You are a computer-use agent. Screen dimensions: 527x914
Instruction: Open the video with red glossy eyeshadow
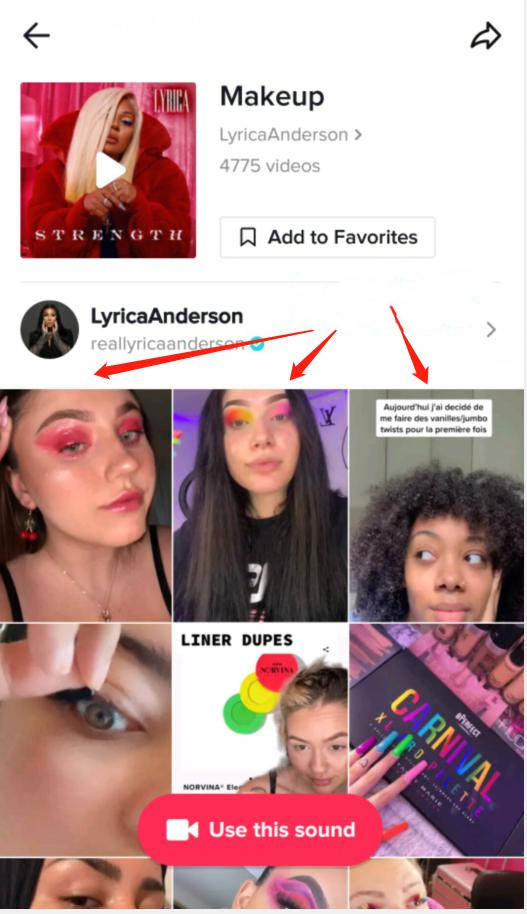click(86, 505)
